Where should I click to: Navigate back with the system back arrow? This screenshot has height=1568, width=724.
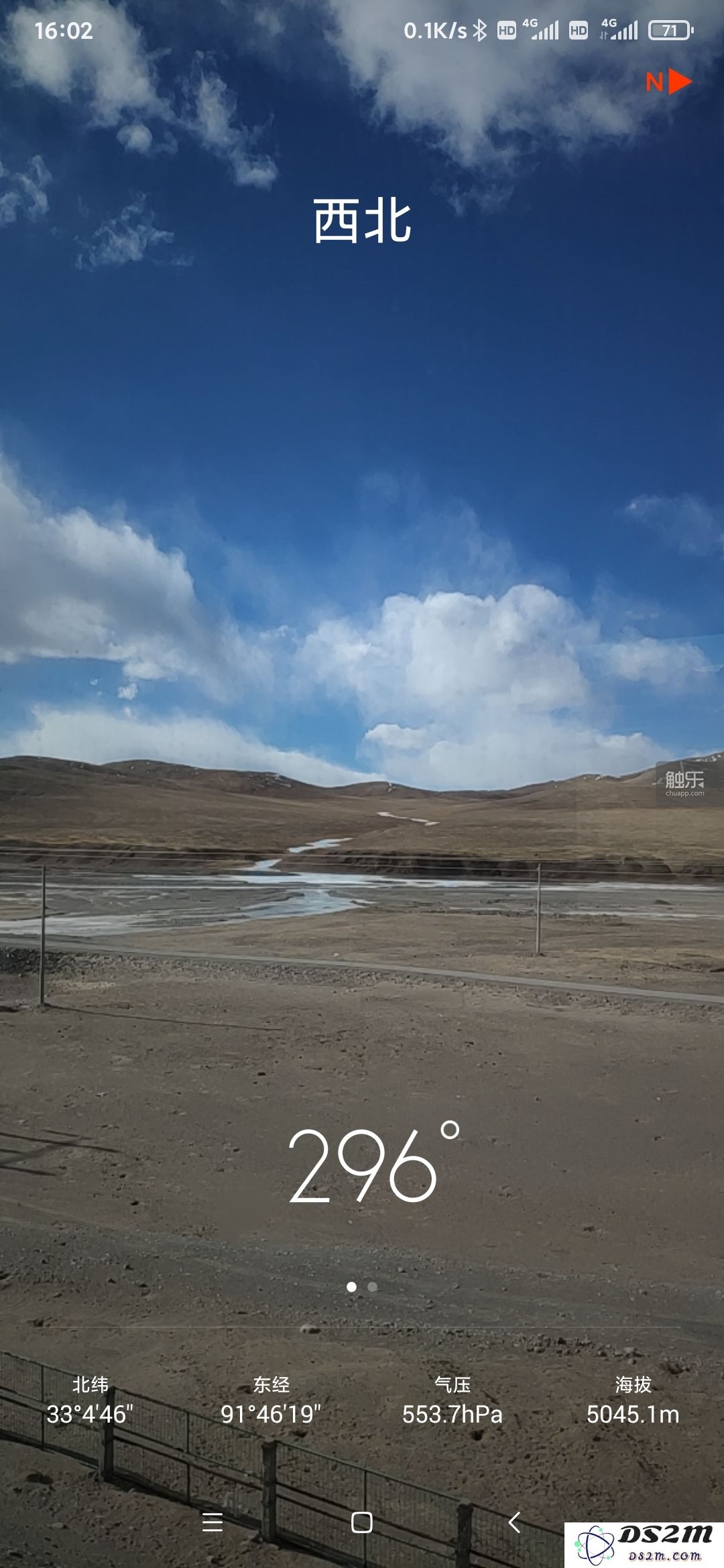tap(514, 1522)
